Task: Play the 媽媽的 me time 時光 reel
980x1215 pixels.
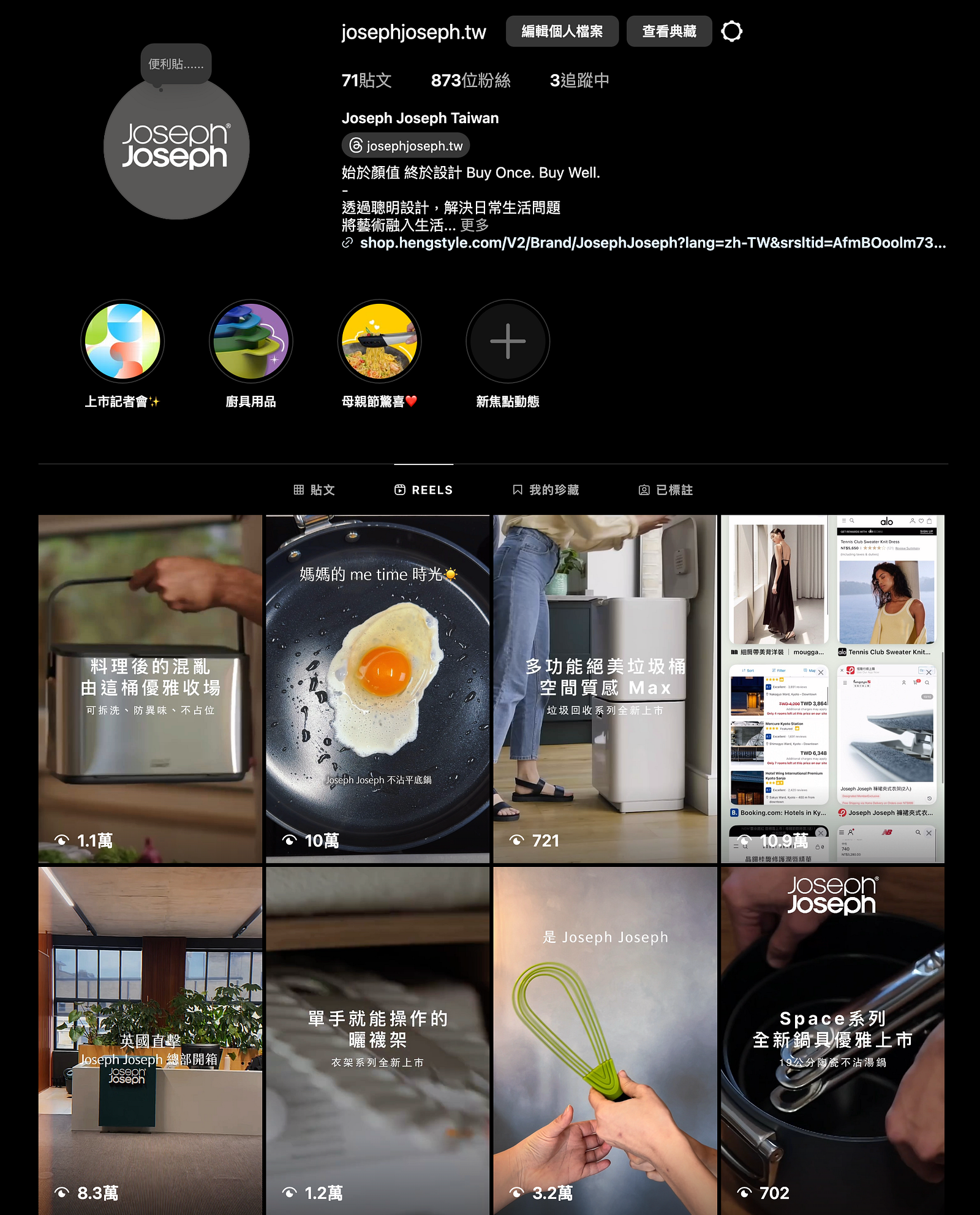Action: pyautogui.click(x=377, y=689)
